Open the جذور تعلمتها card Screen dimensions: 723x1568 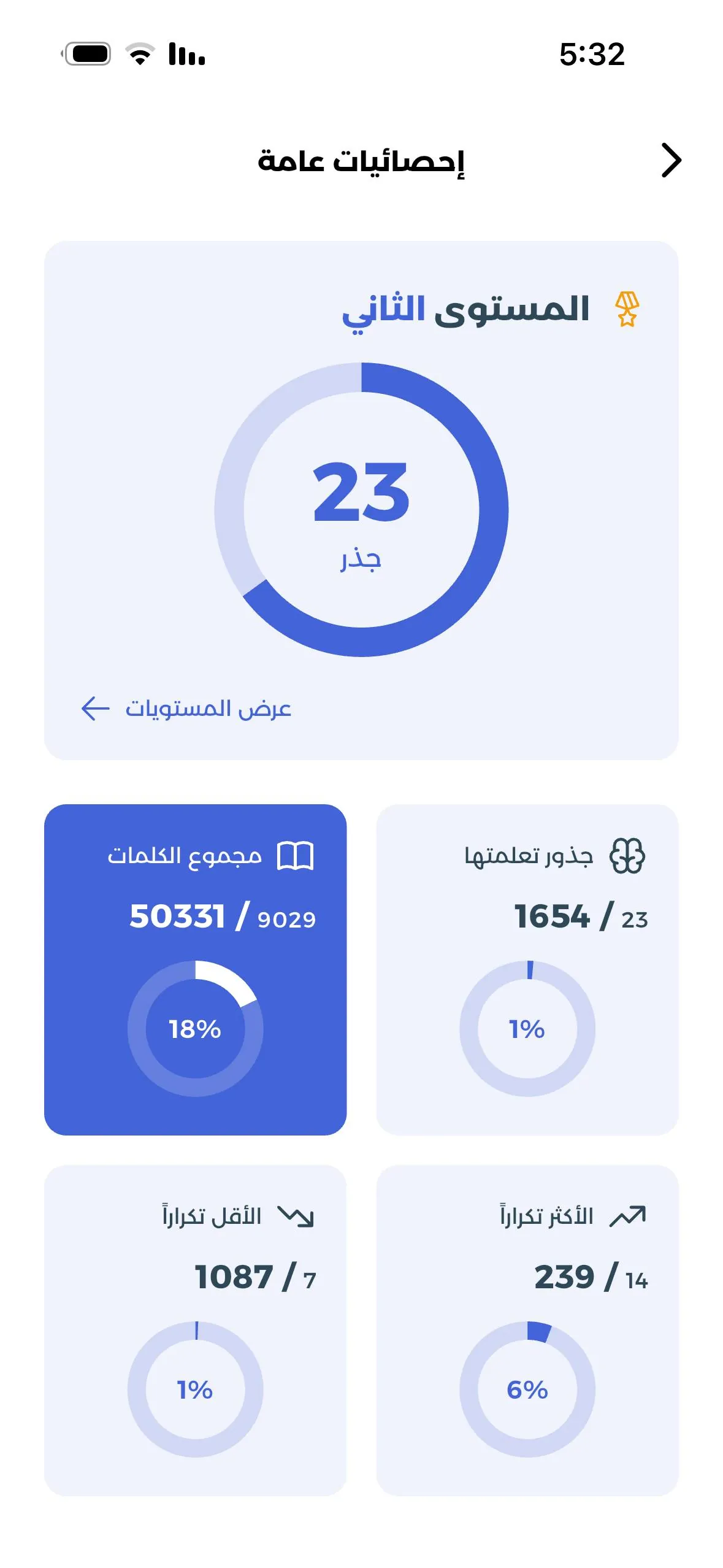coord(527,969)
